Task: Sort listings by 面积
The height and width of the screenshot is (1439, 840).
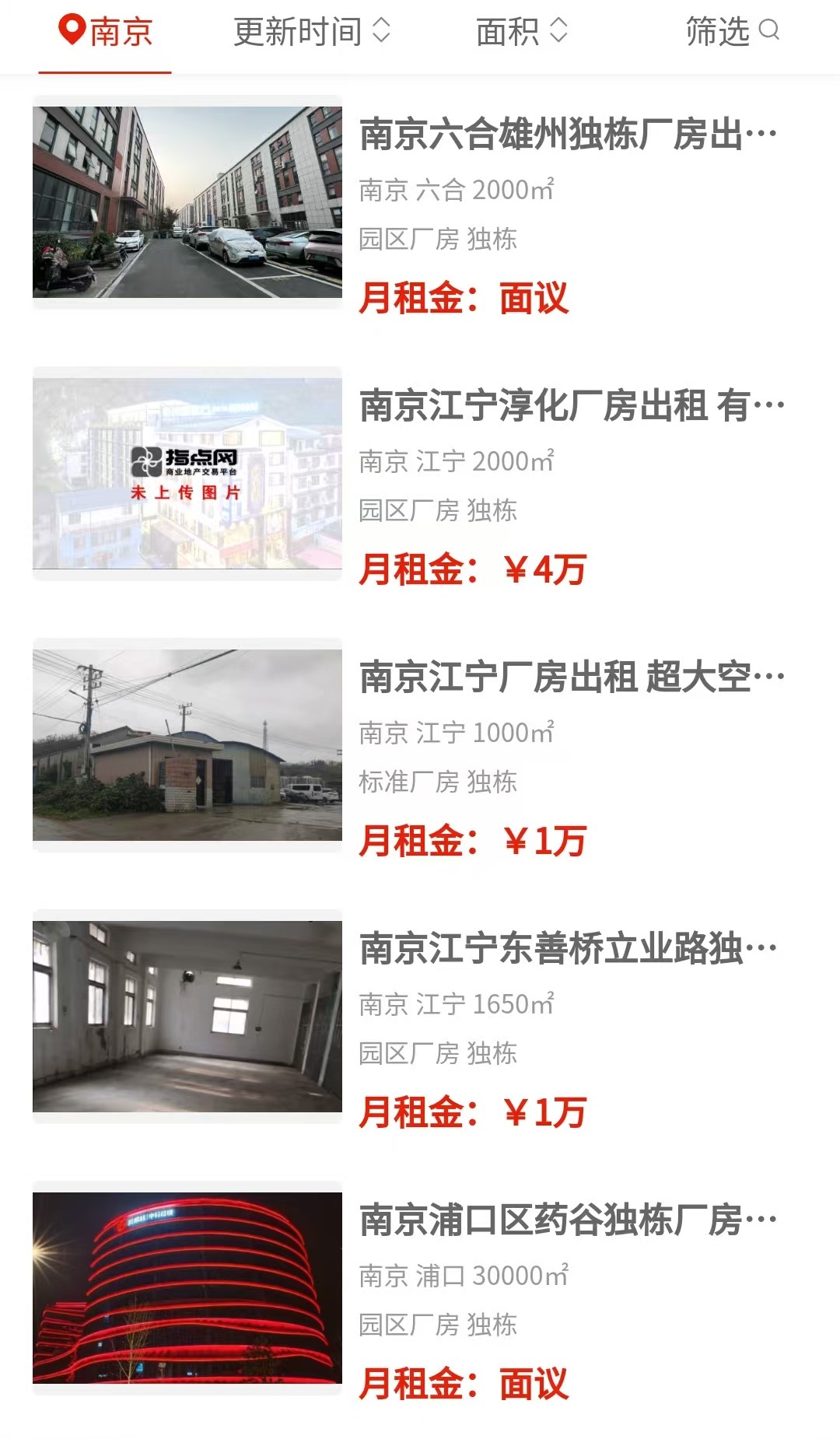Action: pos(521,33)
